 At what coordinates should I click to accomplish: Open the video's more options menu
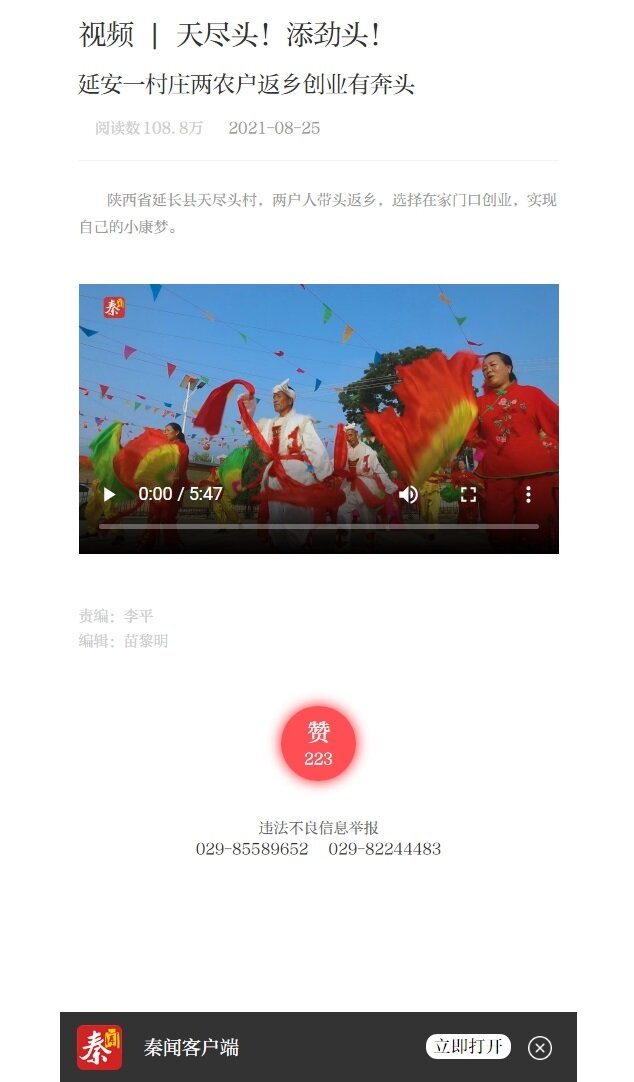[528, 494]
